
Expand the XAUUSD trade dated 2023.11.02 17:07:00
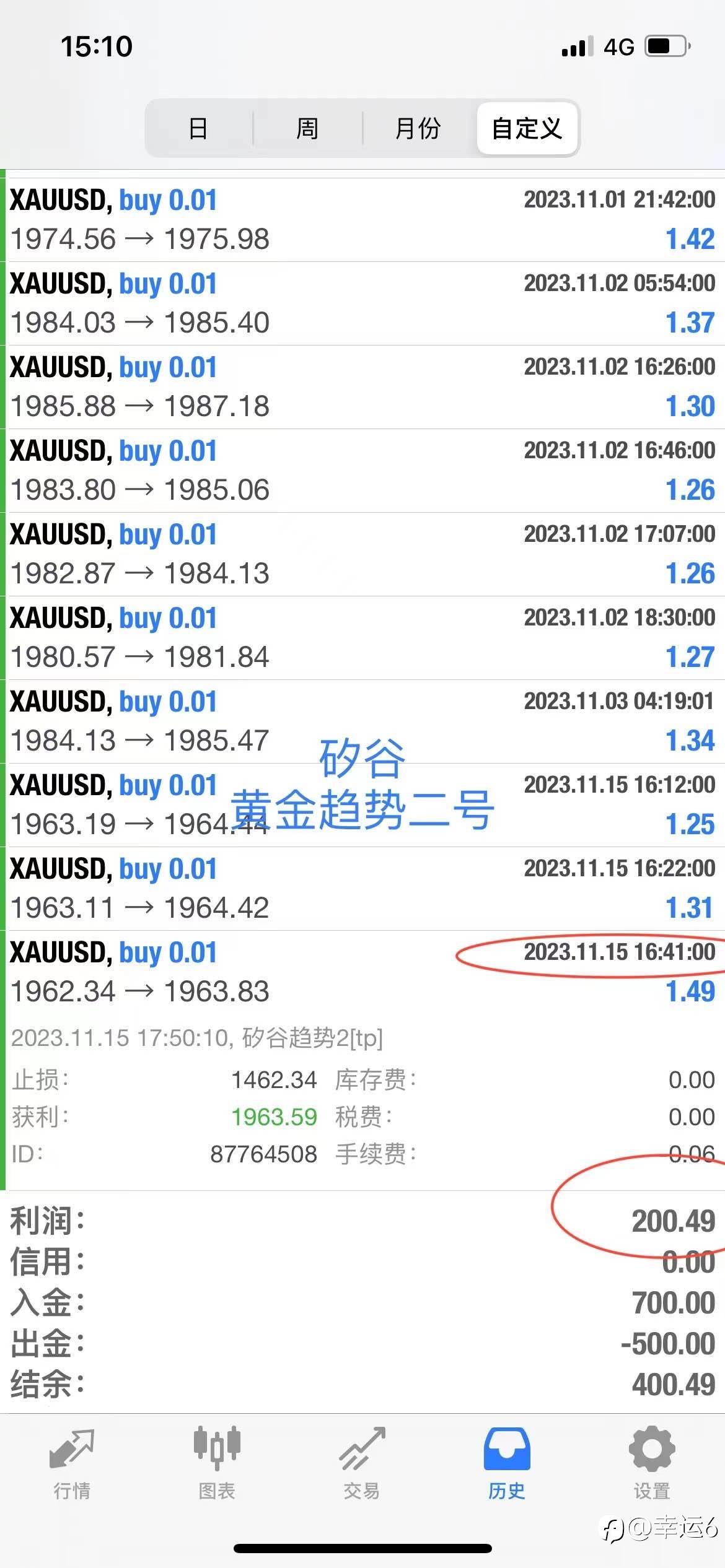pos(364,554)
